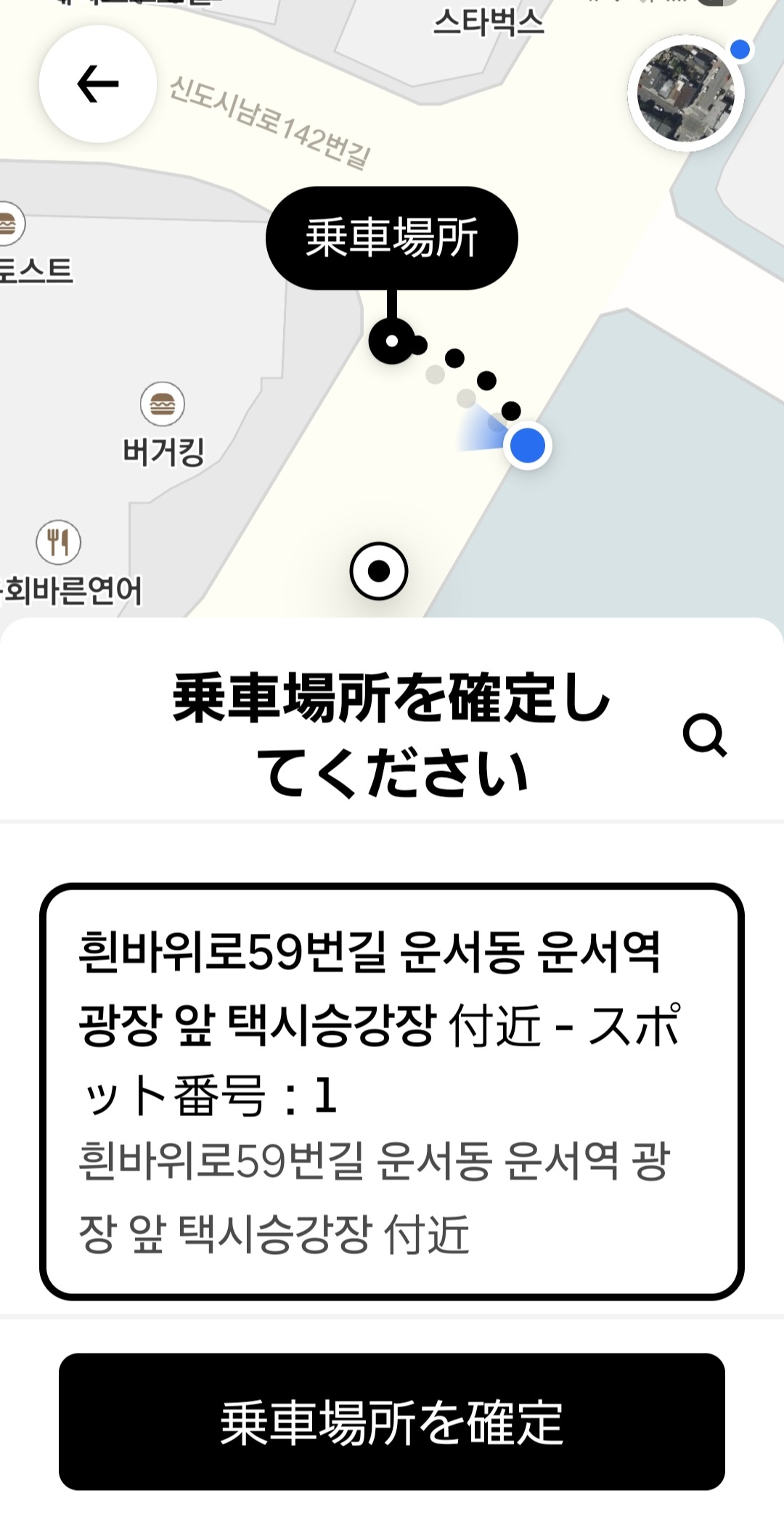Switch to satellite map view

point(685,92)
